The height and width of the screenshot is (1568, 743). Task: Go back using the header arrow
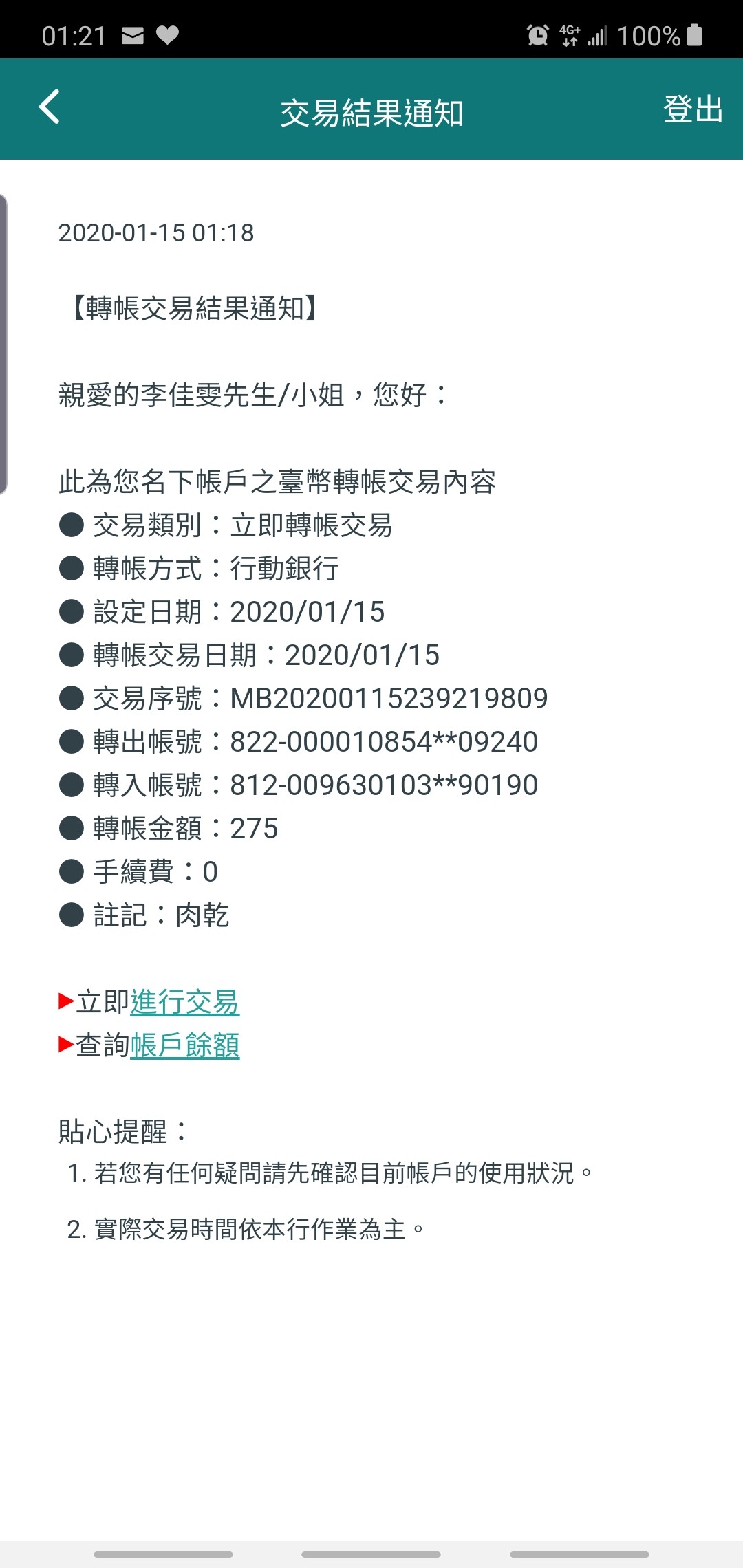click(x=49, y=107)
